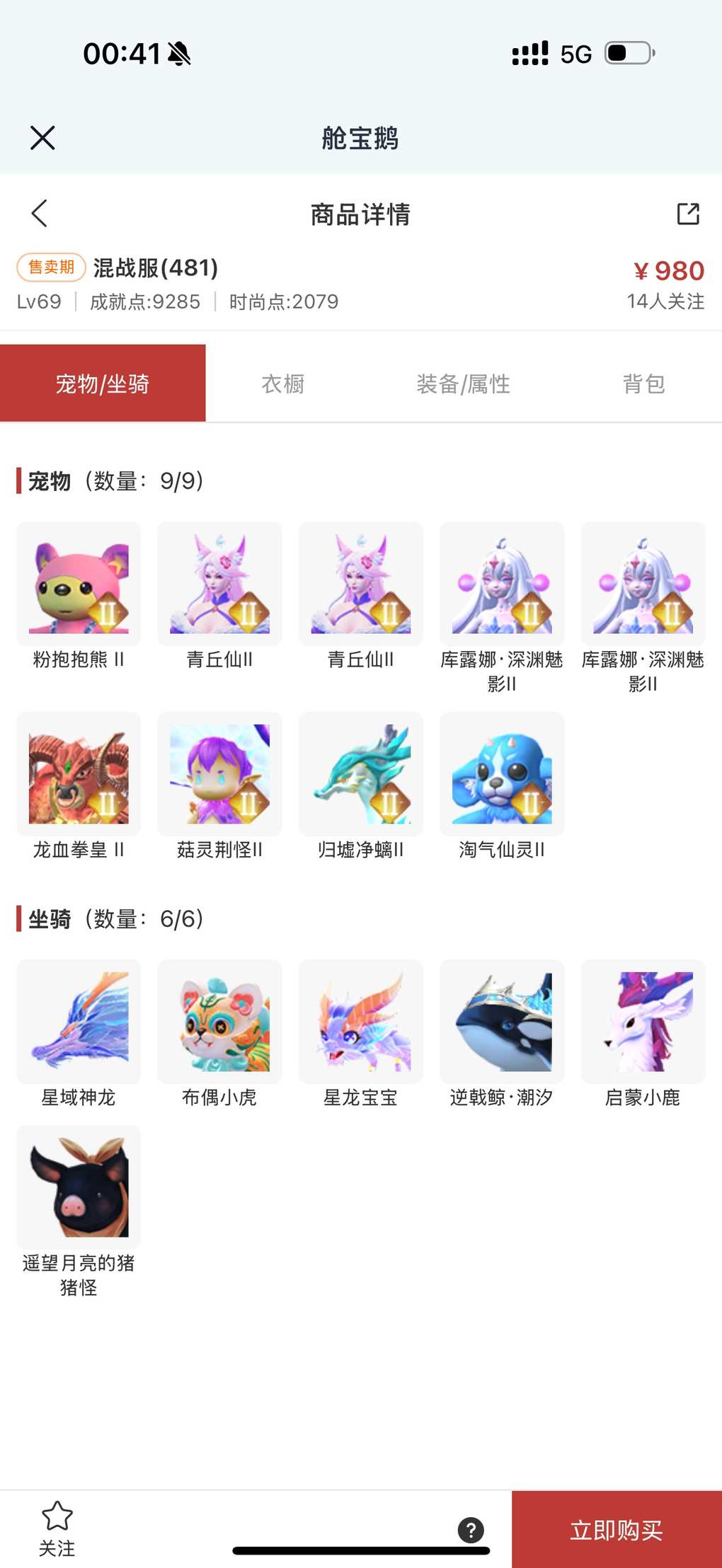Image resolution: width=722 pixels, height=1568 pixels.
Task: Open the 星域神龙 mount tile
Action: coord(79,1022)
